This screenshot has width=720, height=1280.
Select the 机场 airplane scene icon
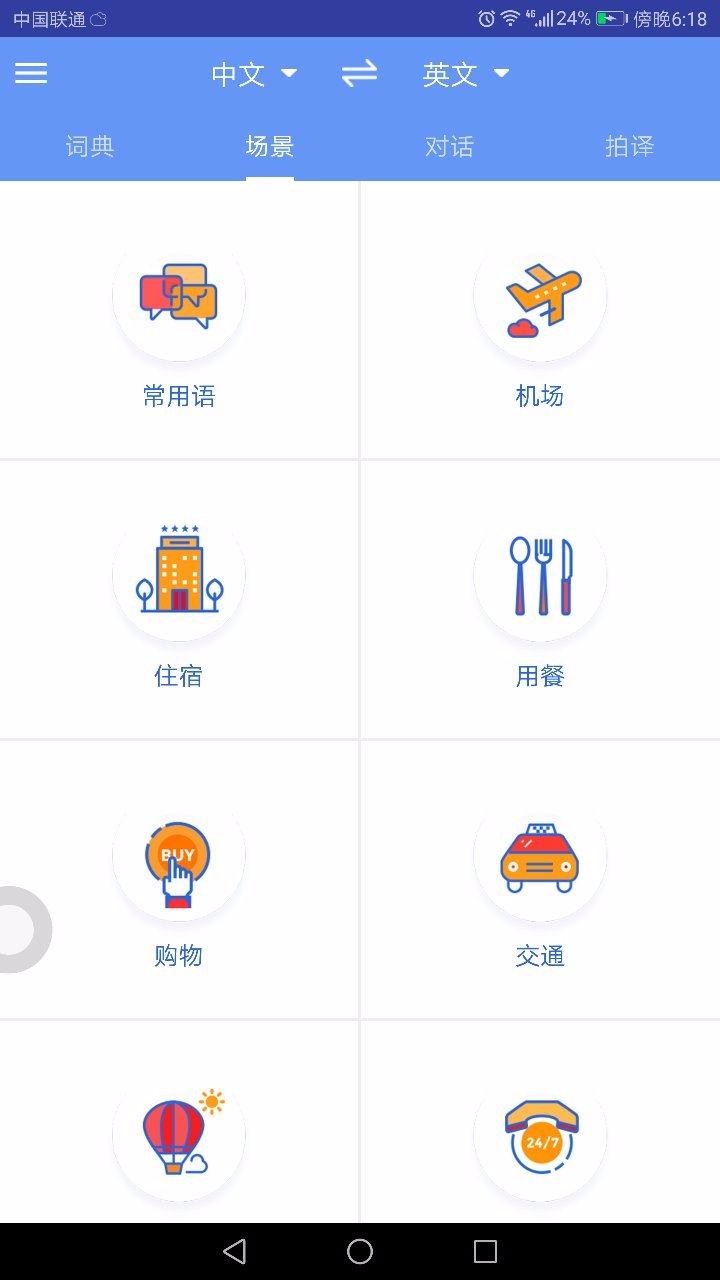point(540,295)
